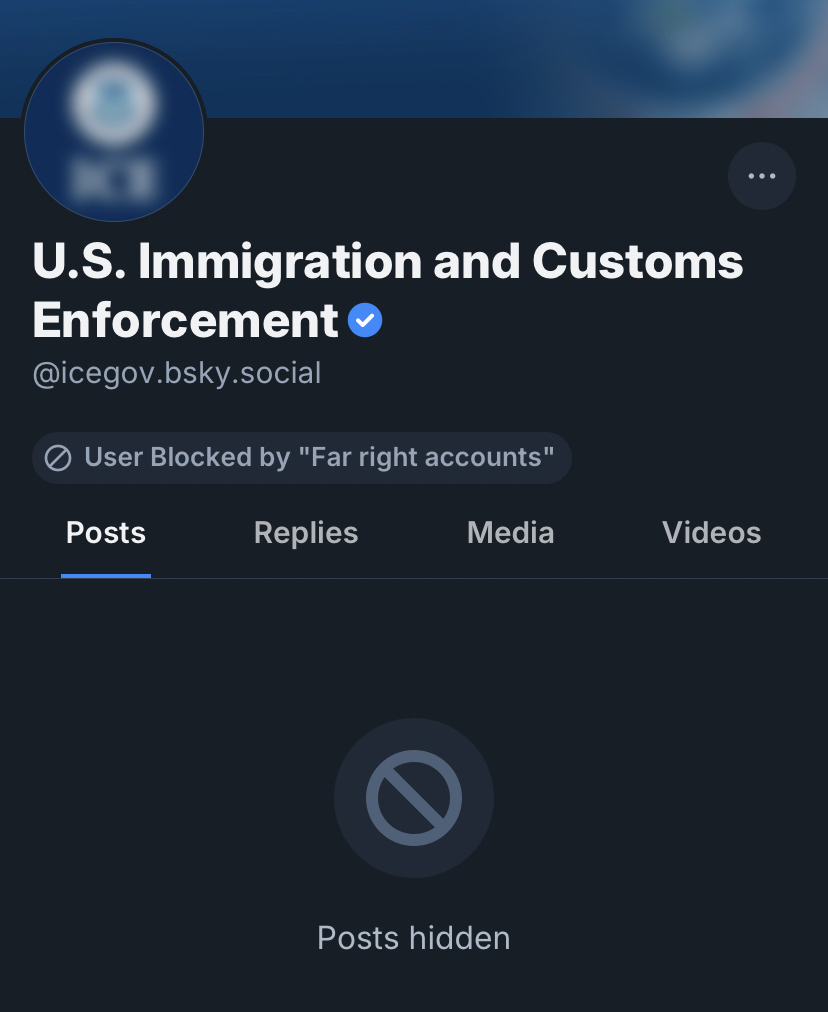Switch to the Media tab
The image size is (828, 1012).
pyautogui.click(x=510, y=533)
